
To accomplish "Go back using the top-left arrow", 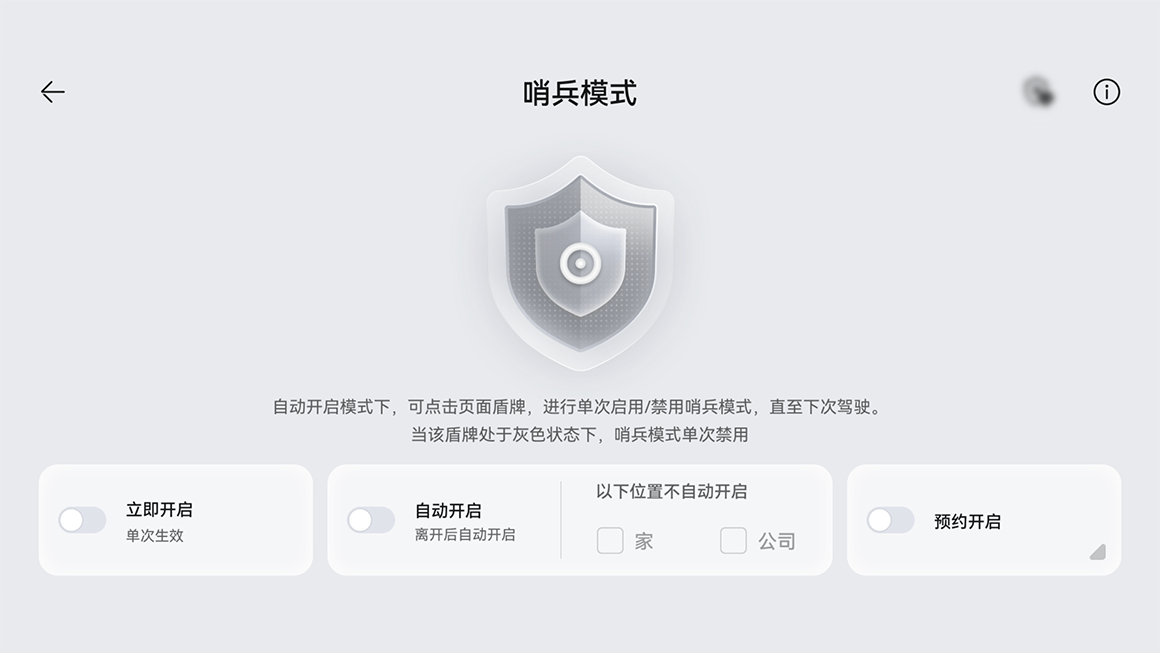I will (x=53, y=92).
